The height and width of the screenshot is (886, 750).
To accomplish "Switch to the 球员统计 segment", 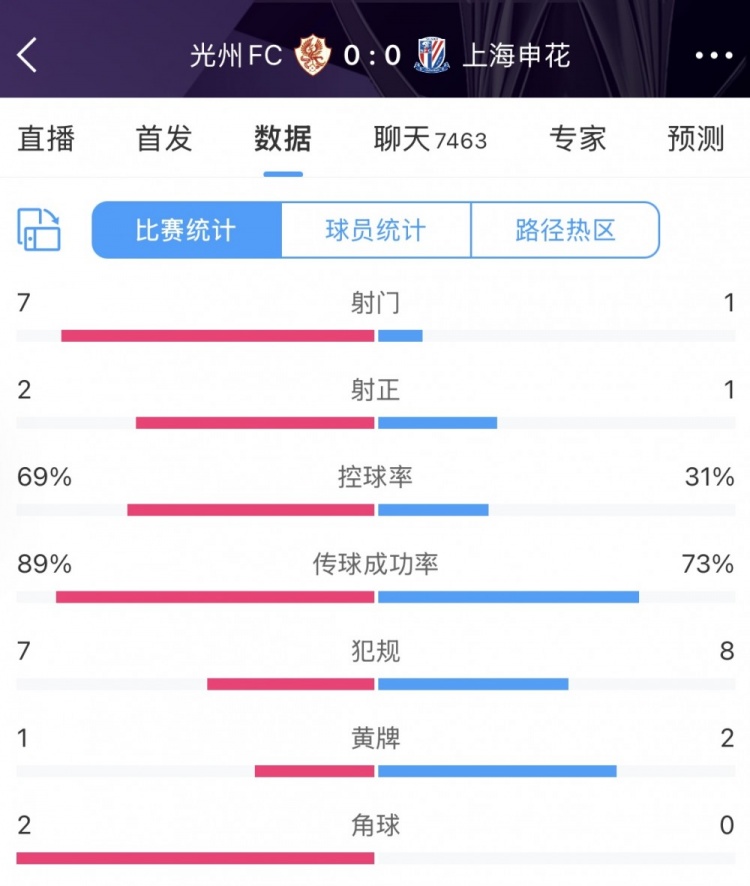I will (375, 231).
